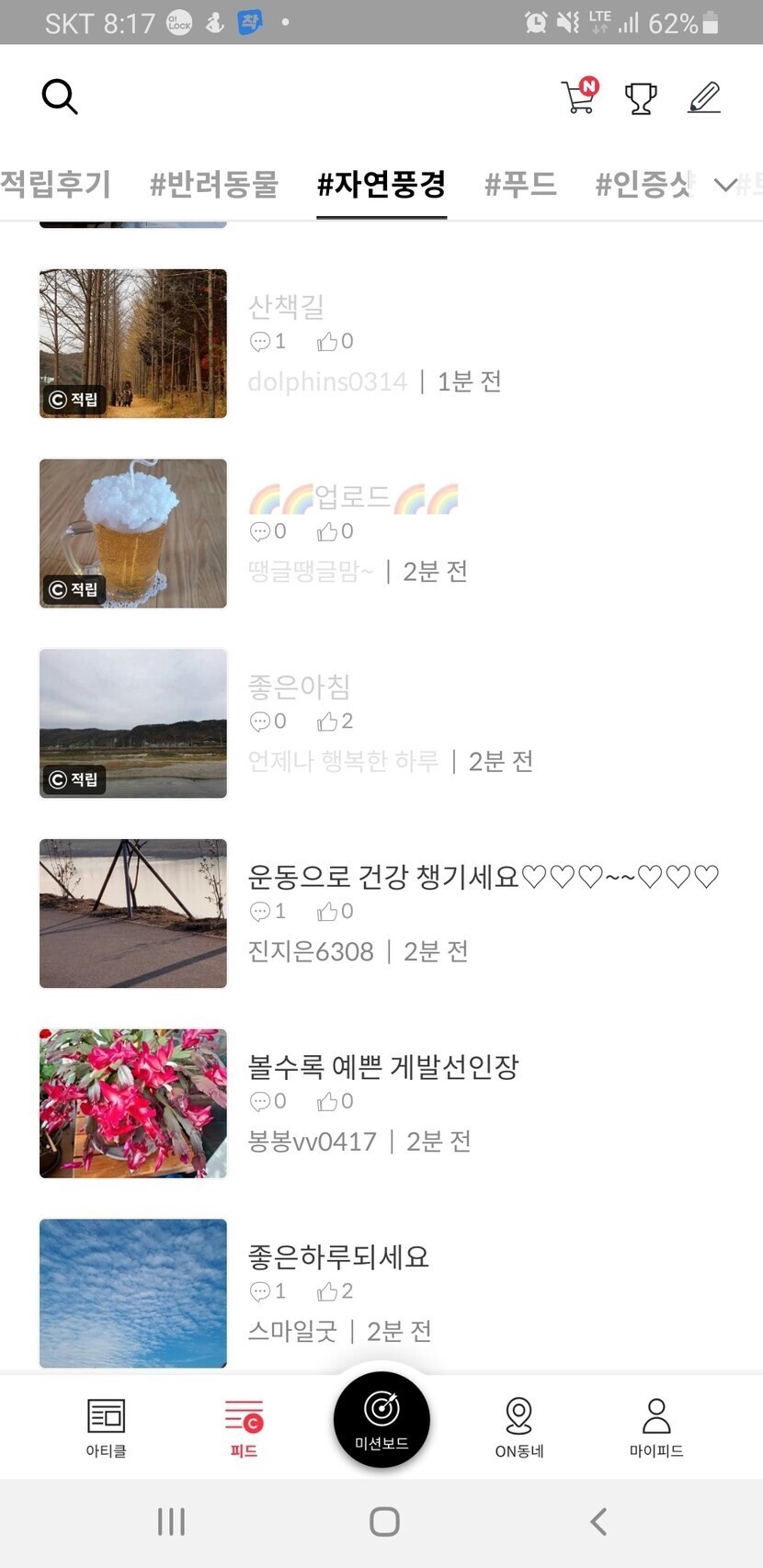Tap the system back button
Image resolution: width=763 pixels, height=1568 pixels.
[598, 1522]
